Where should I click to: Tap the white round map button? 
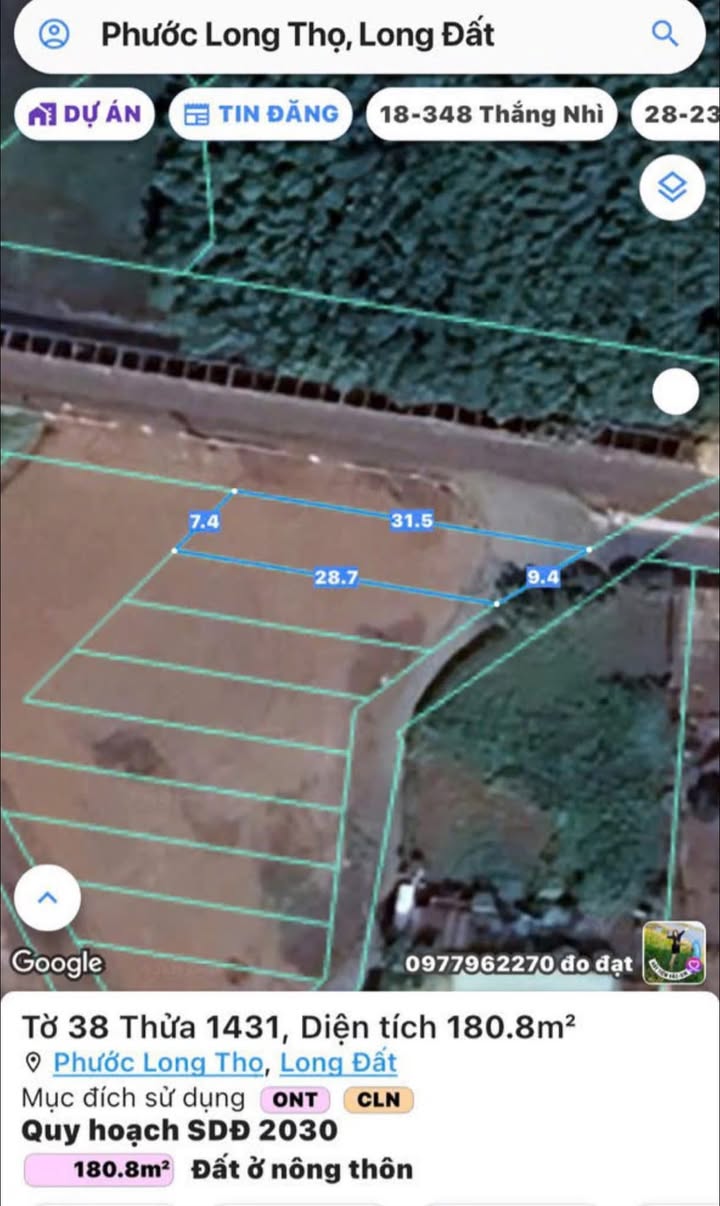pos(676,392)
